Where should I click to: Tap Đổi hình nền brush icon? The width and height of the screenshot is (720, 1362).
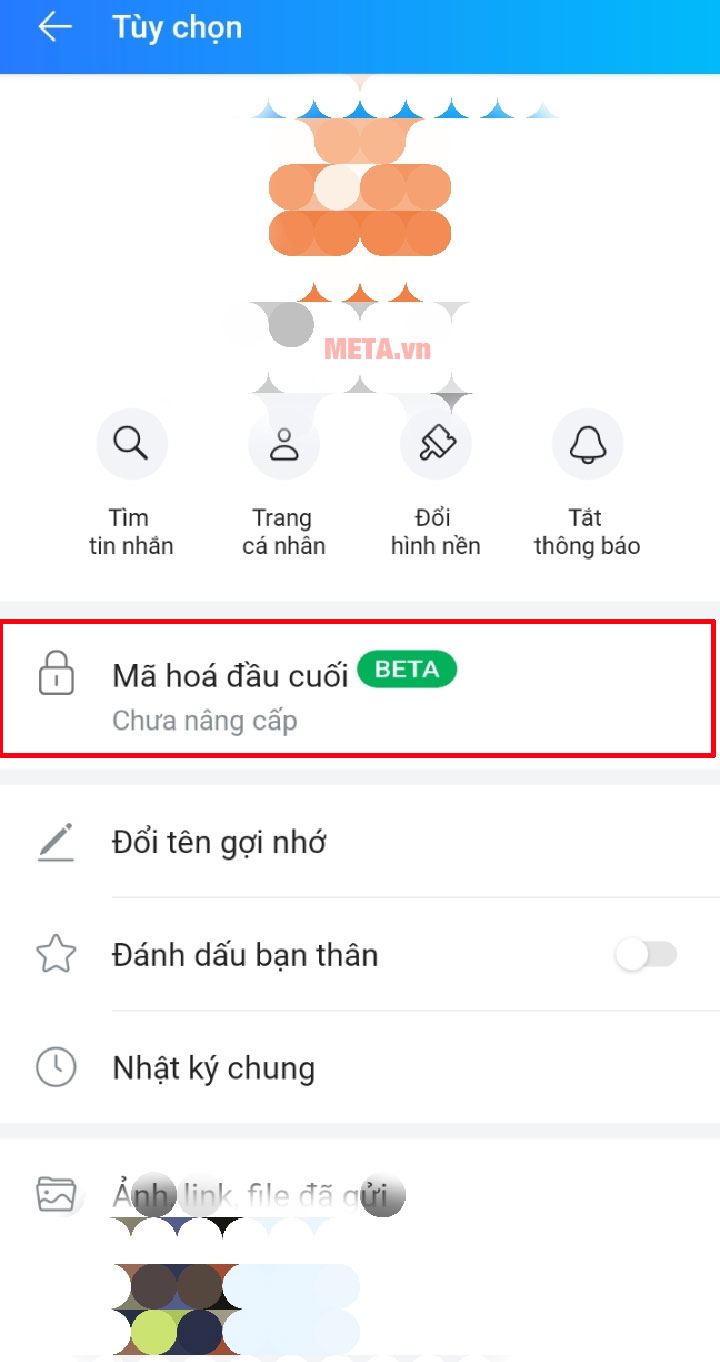tap(436, 443)
